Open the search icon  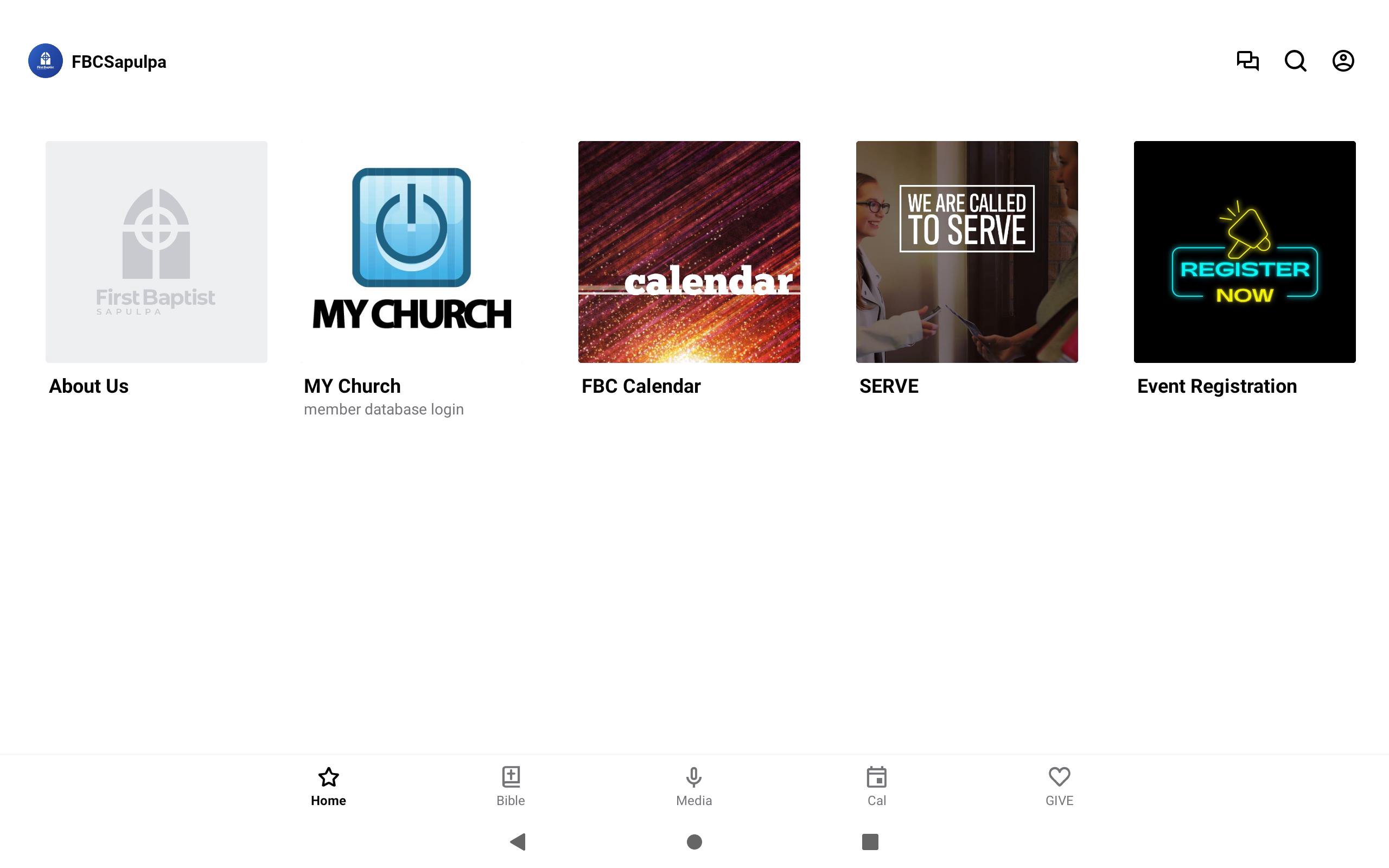click(1295, 61)
